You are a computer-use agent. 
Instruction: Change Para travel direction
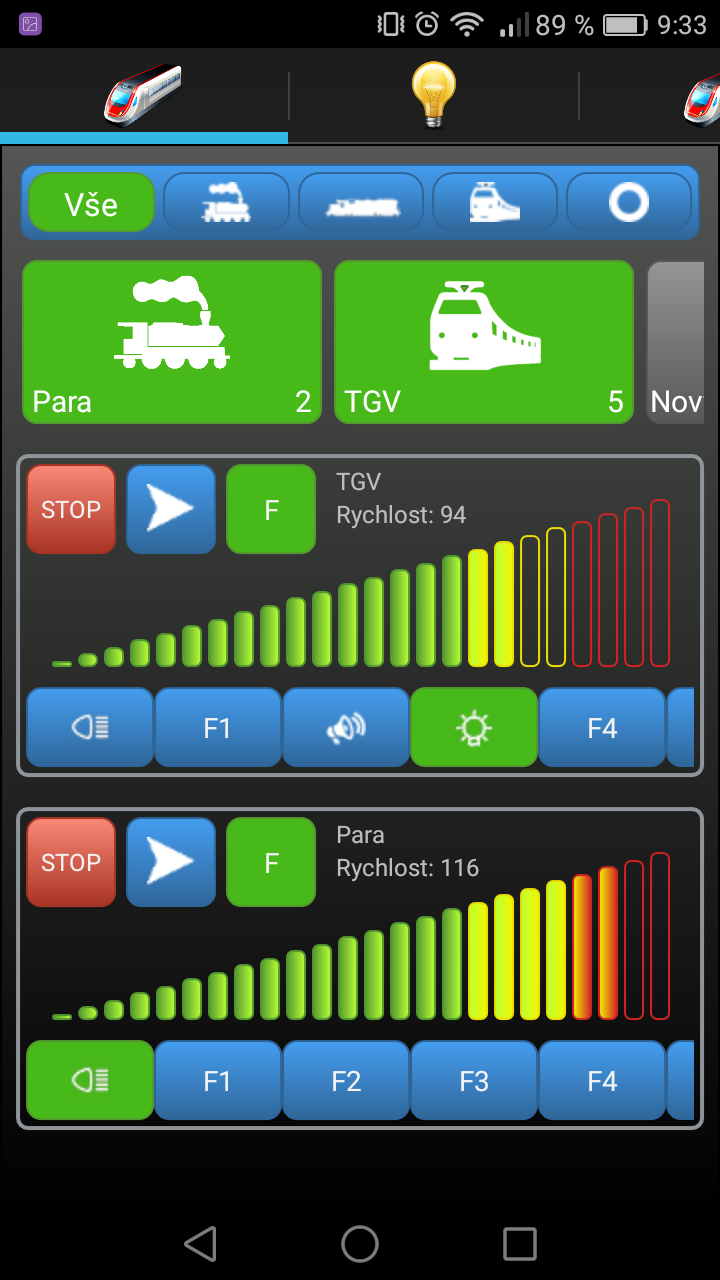pos(171,862)
